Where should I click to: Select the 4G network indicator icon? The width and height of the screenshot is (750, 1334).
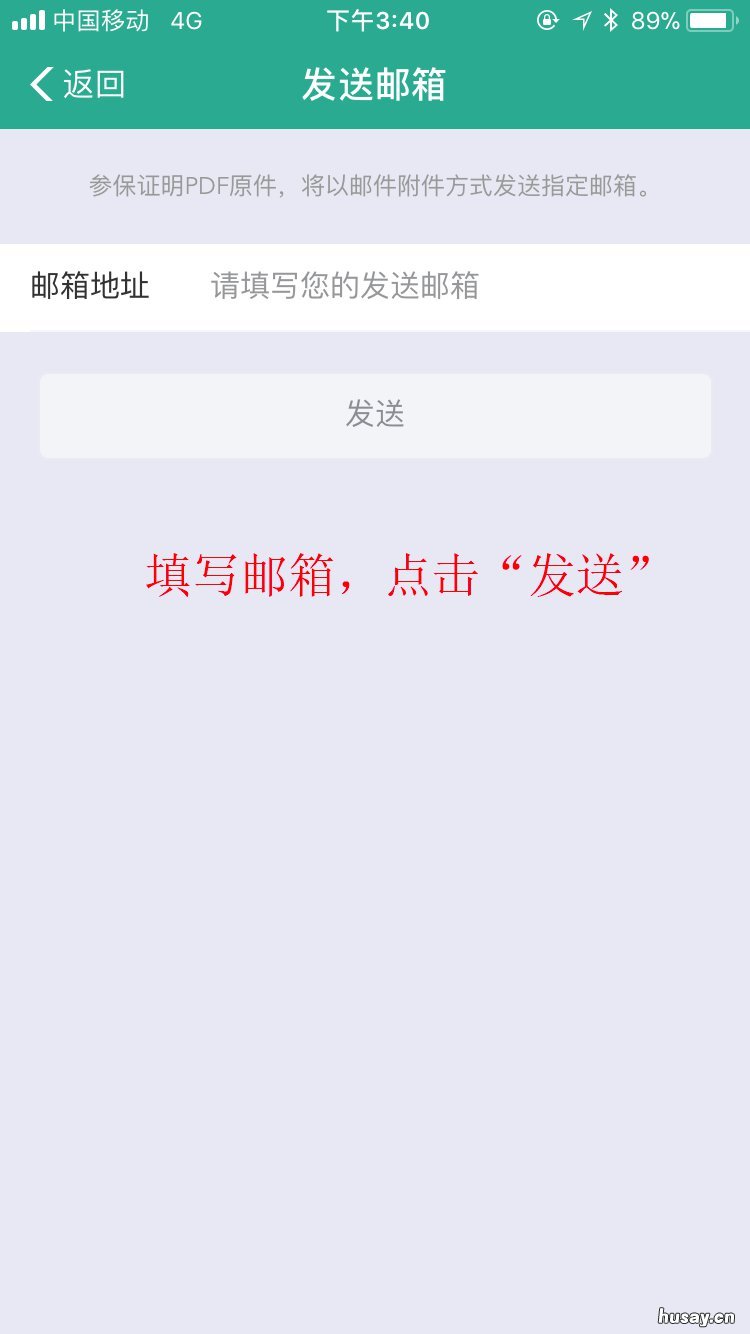point(187,19)
